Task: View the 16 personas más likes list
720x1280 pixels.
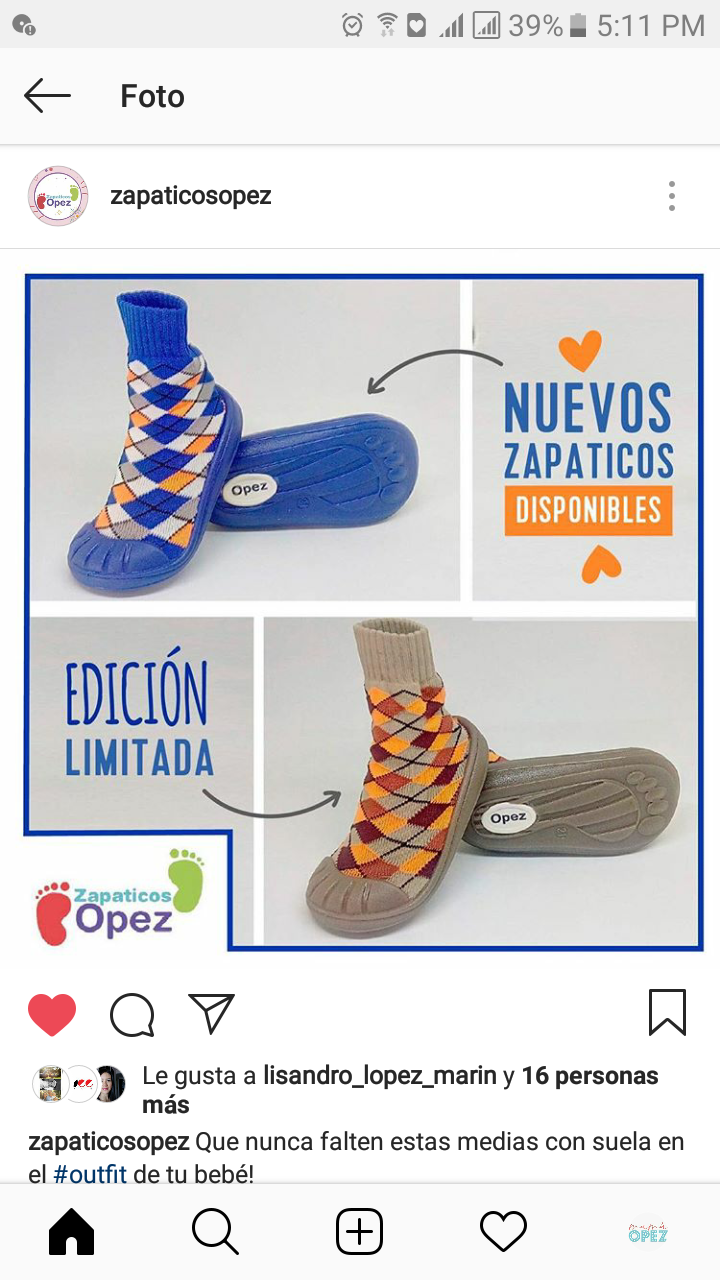Action: point(590,1076)
